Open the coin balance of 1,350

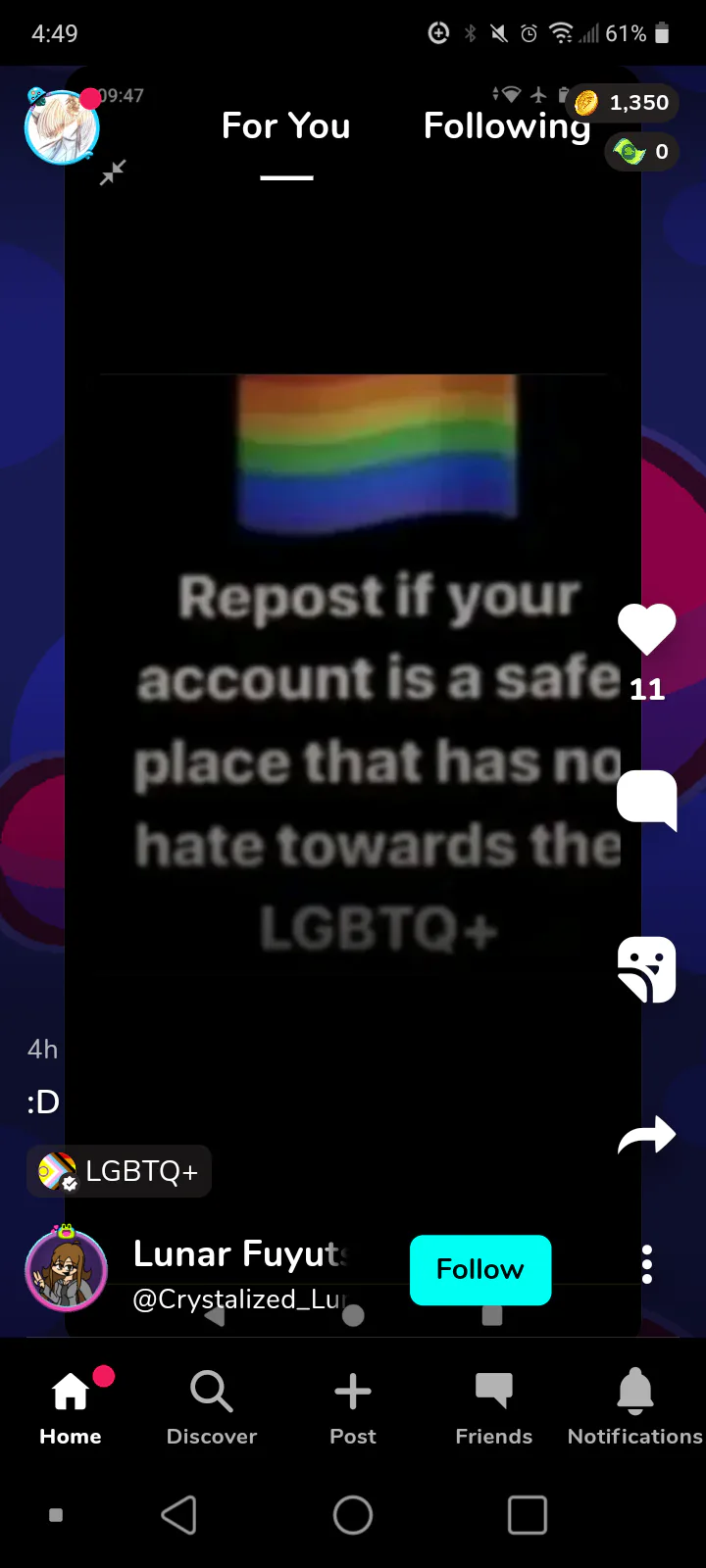click(x=624, y=103)
